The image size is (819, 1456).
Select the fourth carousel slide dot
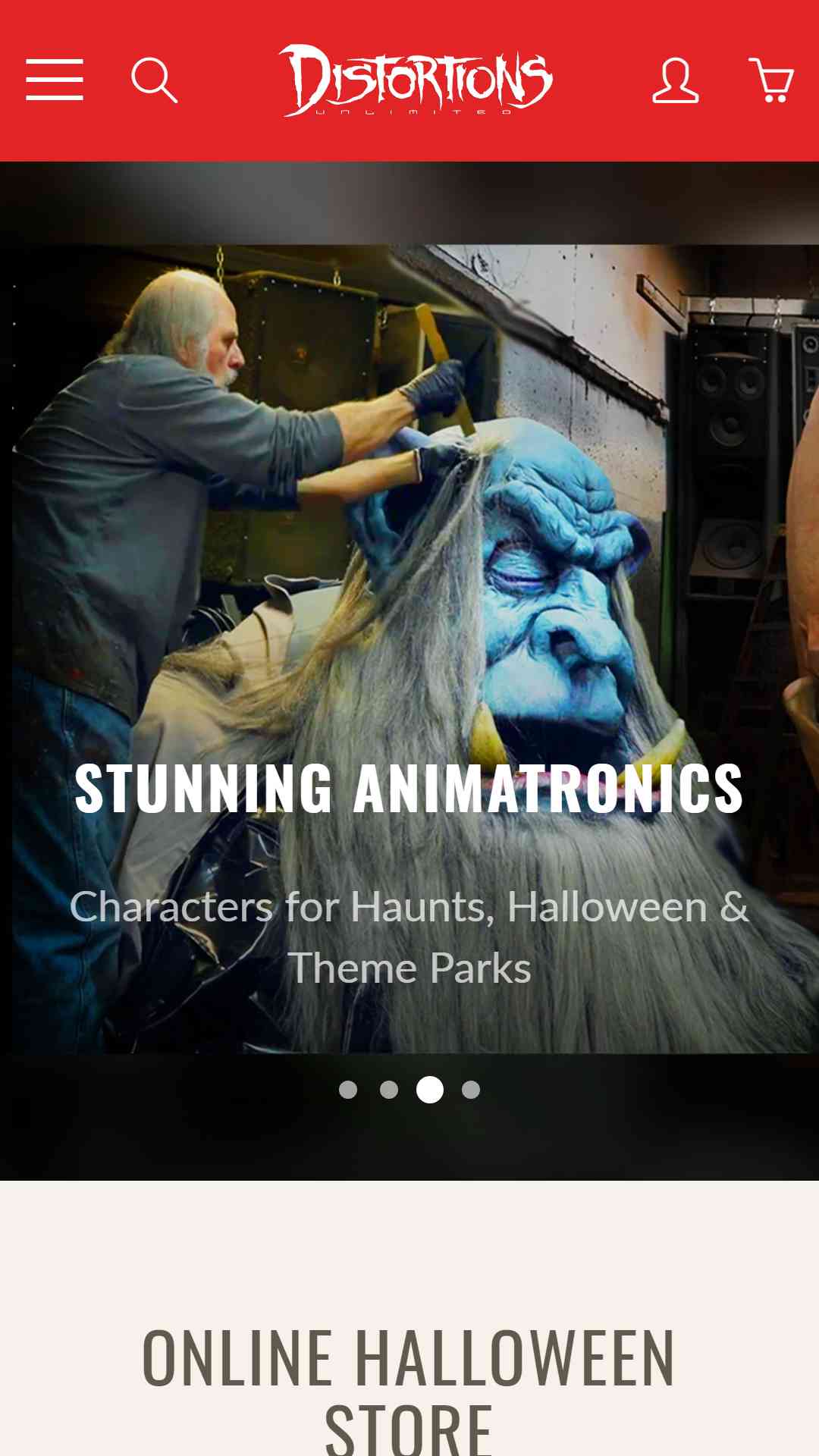pos(471,1090)
